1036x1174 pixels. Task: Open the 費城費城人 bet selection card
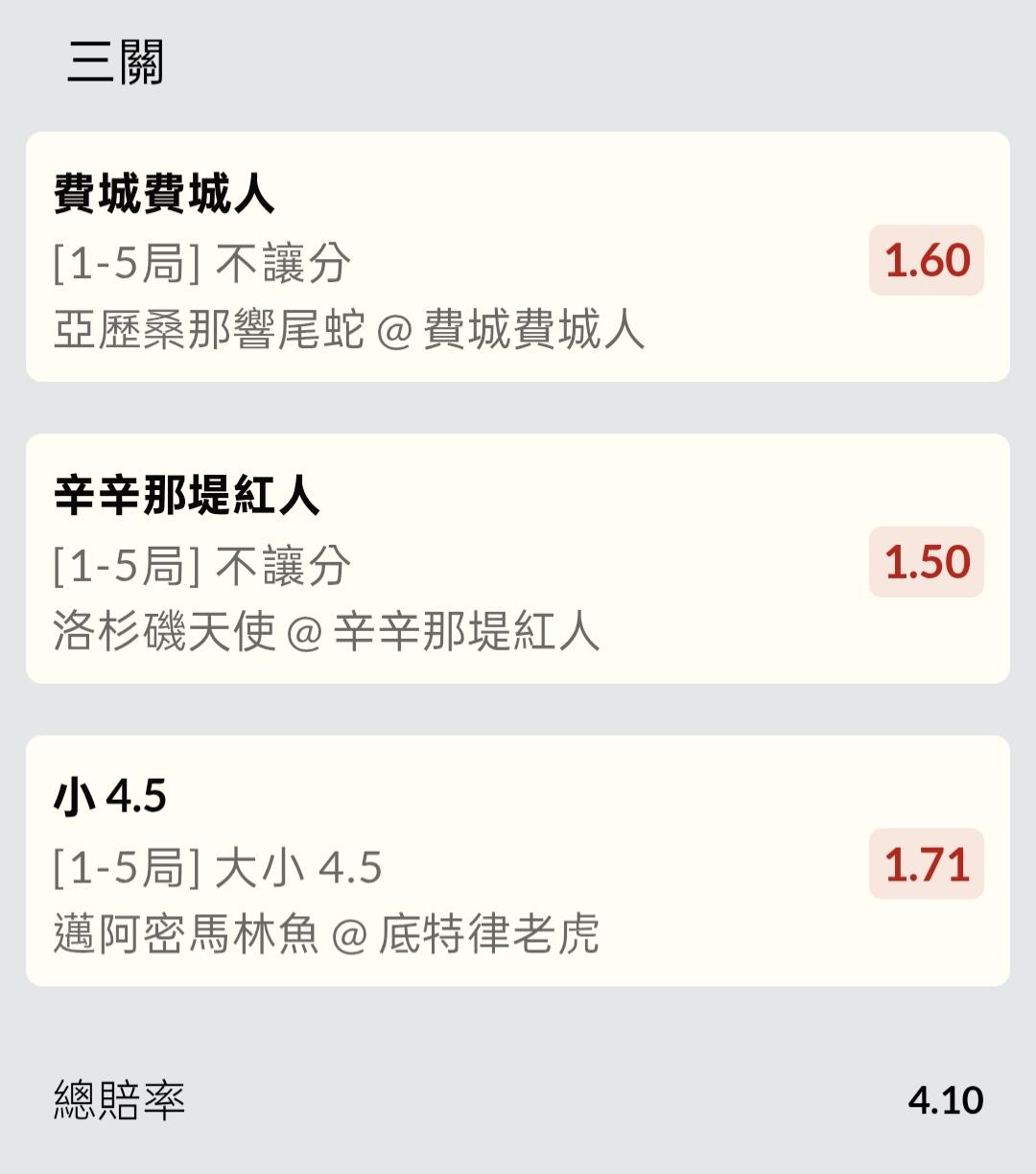(x=517, y=257)
